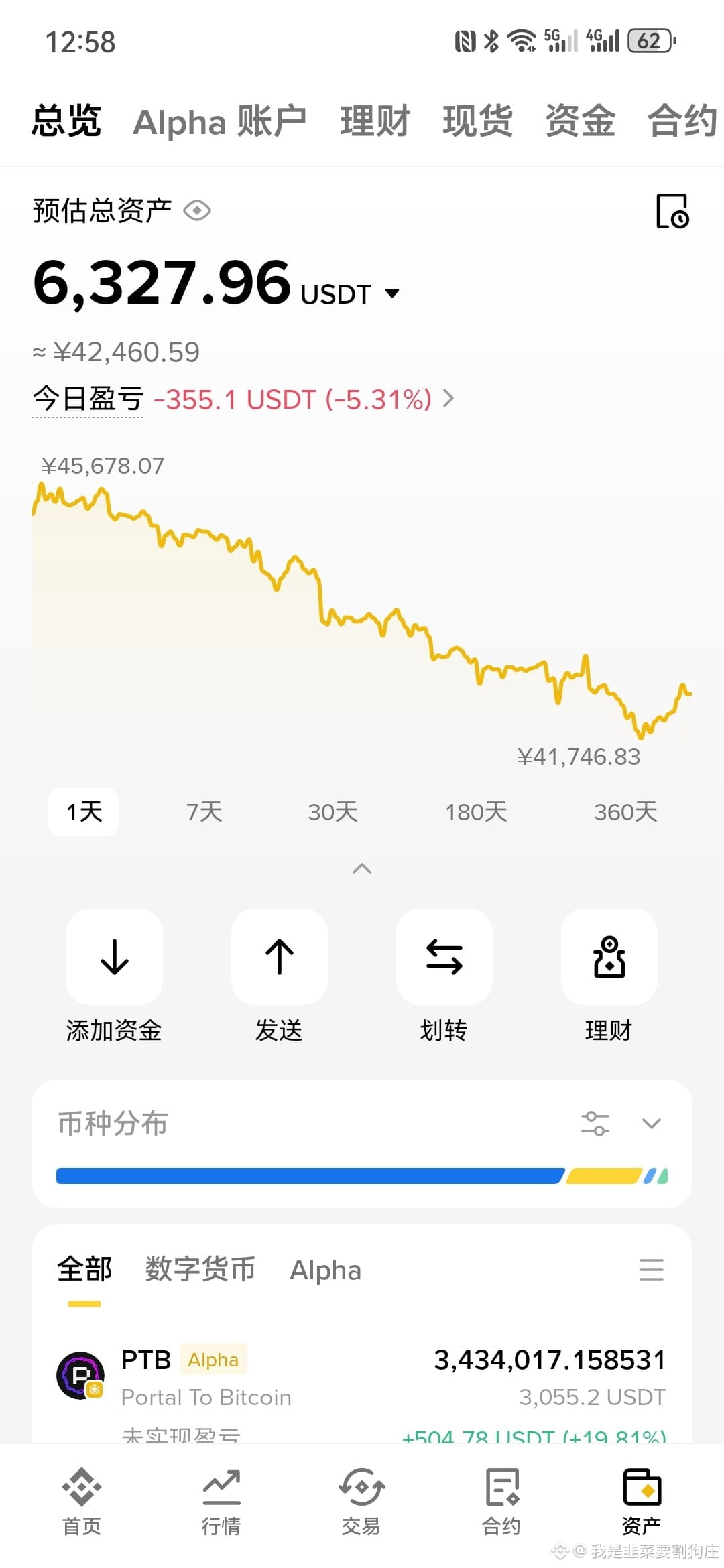
Task: Open the 币种分布 filter settings icon
Action: pyautogui.click(x=595, y=1124)
